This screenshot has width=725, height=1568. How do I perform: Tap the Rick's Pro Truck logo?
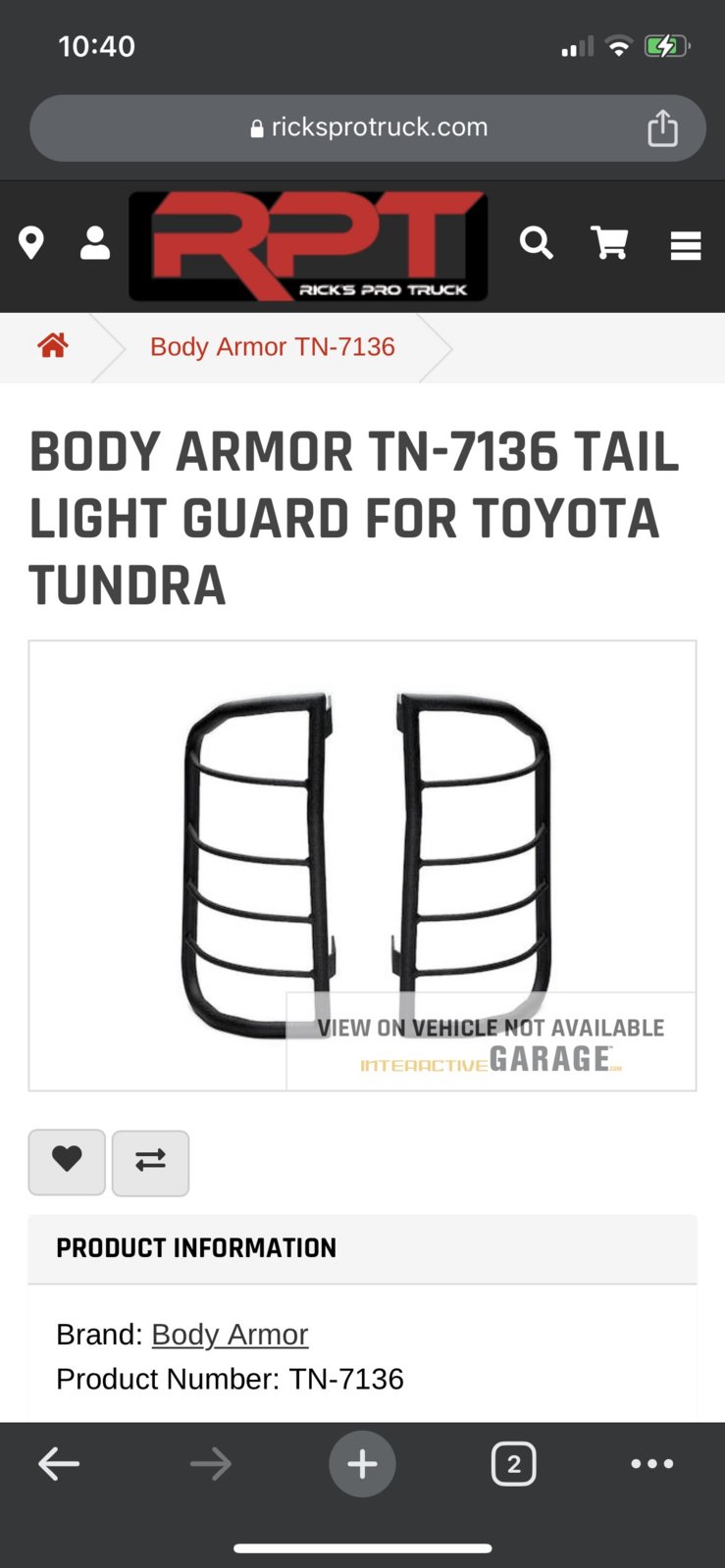pos(308,245)
